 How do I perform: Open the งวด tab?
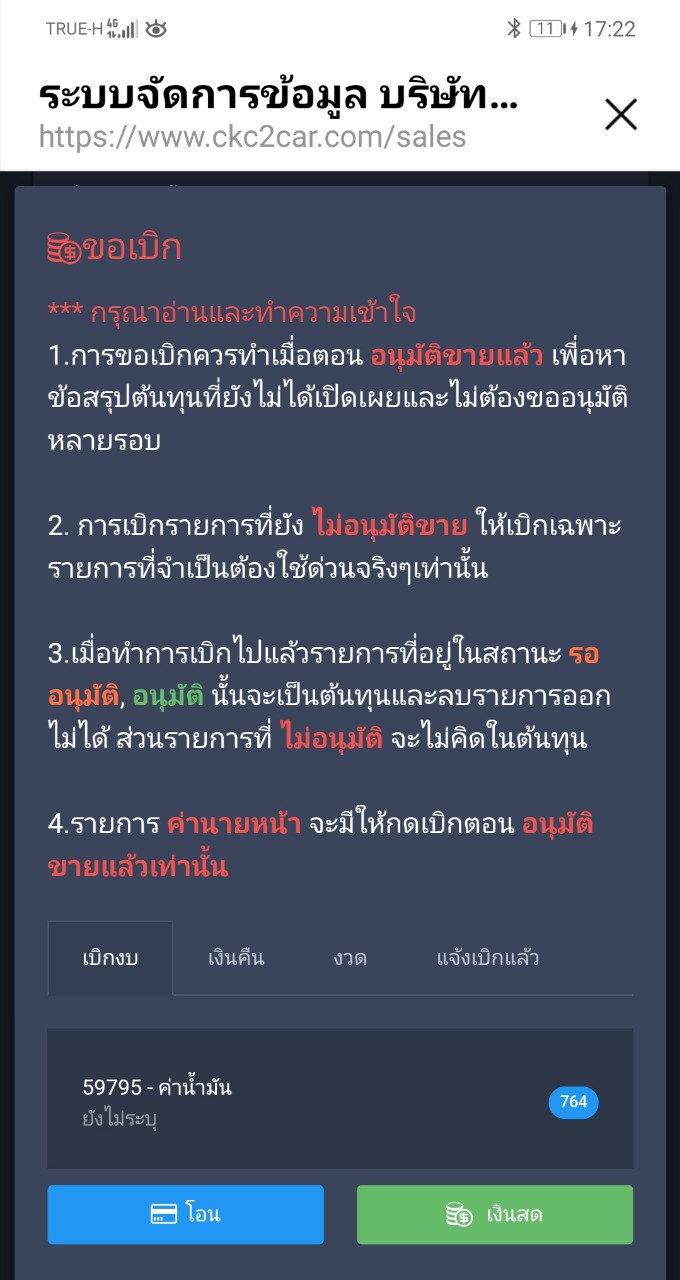coord(350,958)
